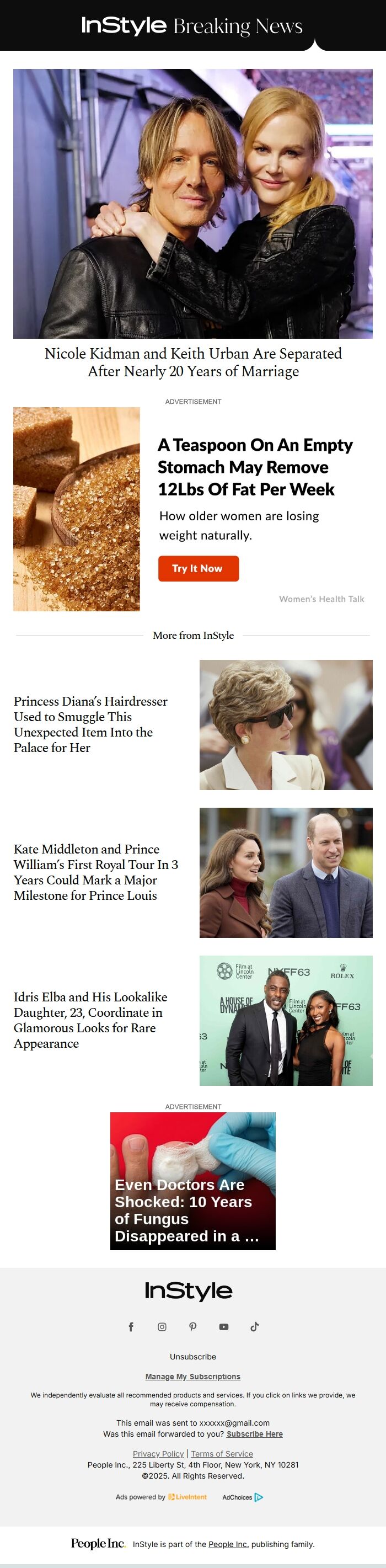Image resolution: width=386 pixels, height=1568 pixels.
Task: Open Manage My Subscriptions
Action: [x=193, y=1376]
